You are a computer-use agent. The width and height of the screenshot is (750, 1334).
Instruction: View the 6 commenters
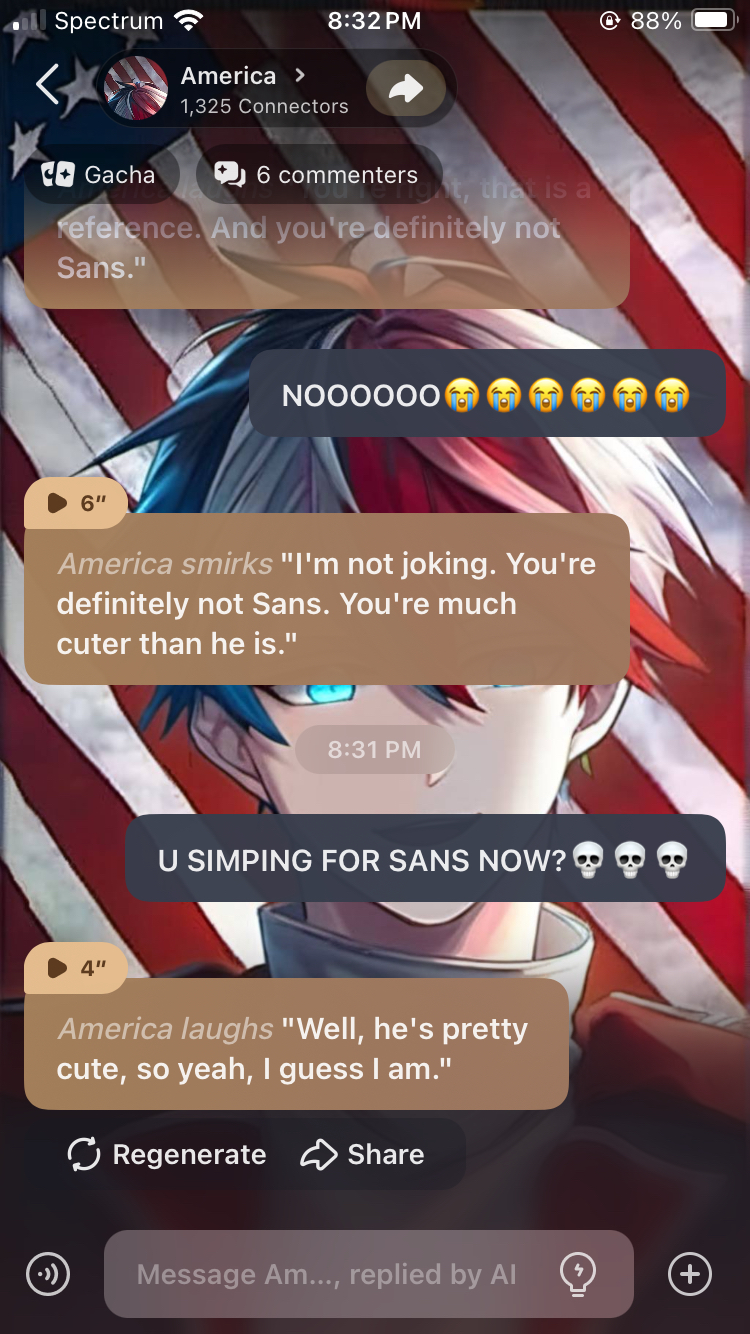(x=318, y=175)
